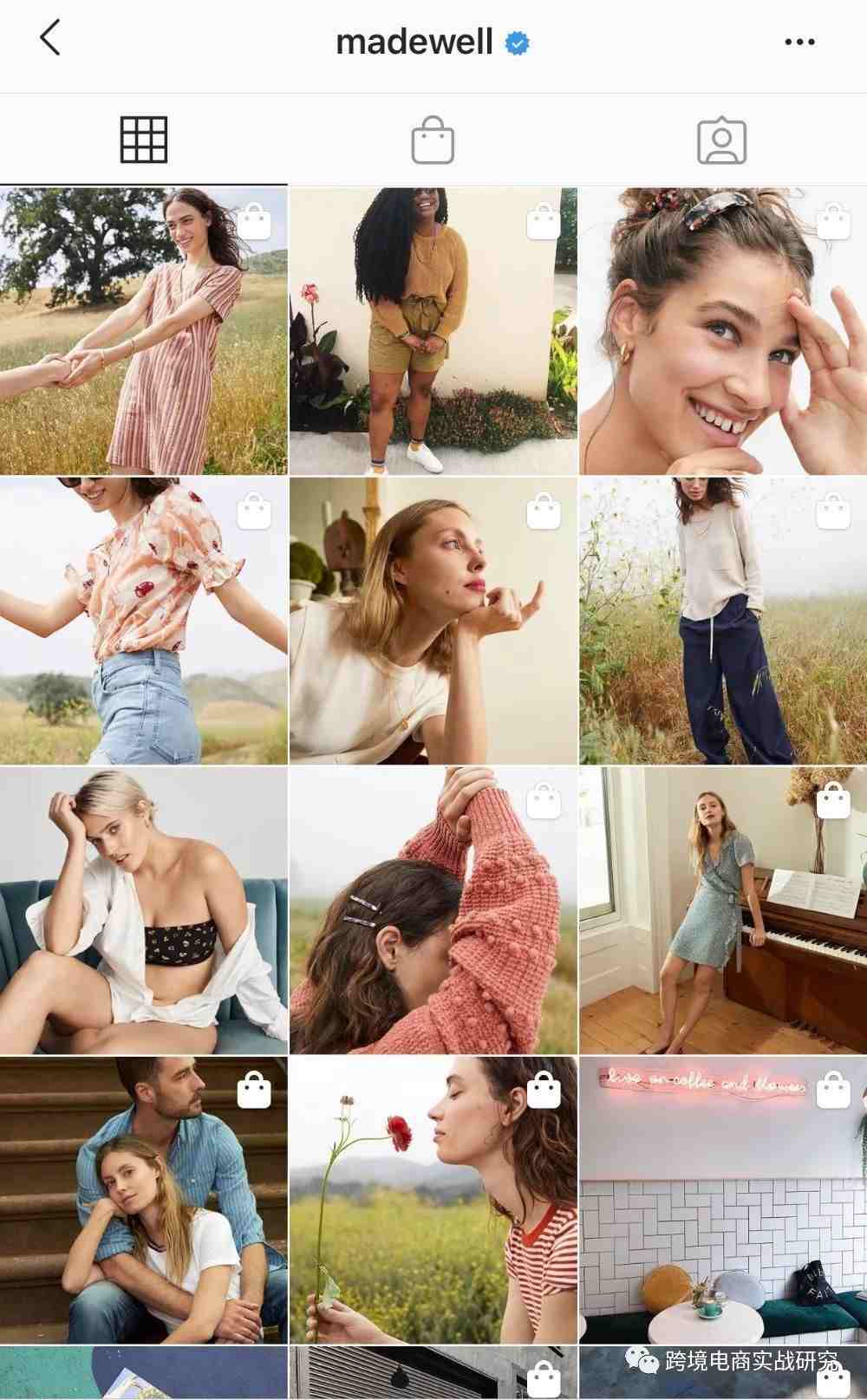Image resolution: width=867 pixels, height=1400 pixels.
Task: Open the woman in white tee profile post
Action: [x=433, y=621]
